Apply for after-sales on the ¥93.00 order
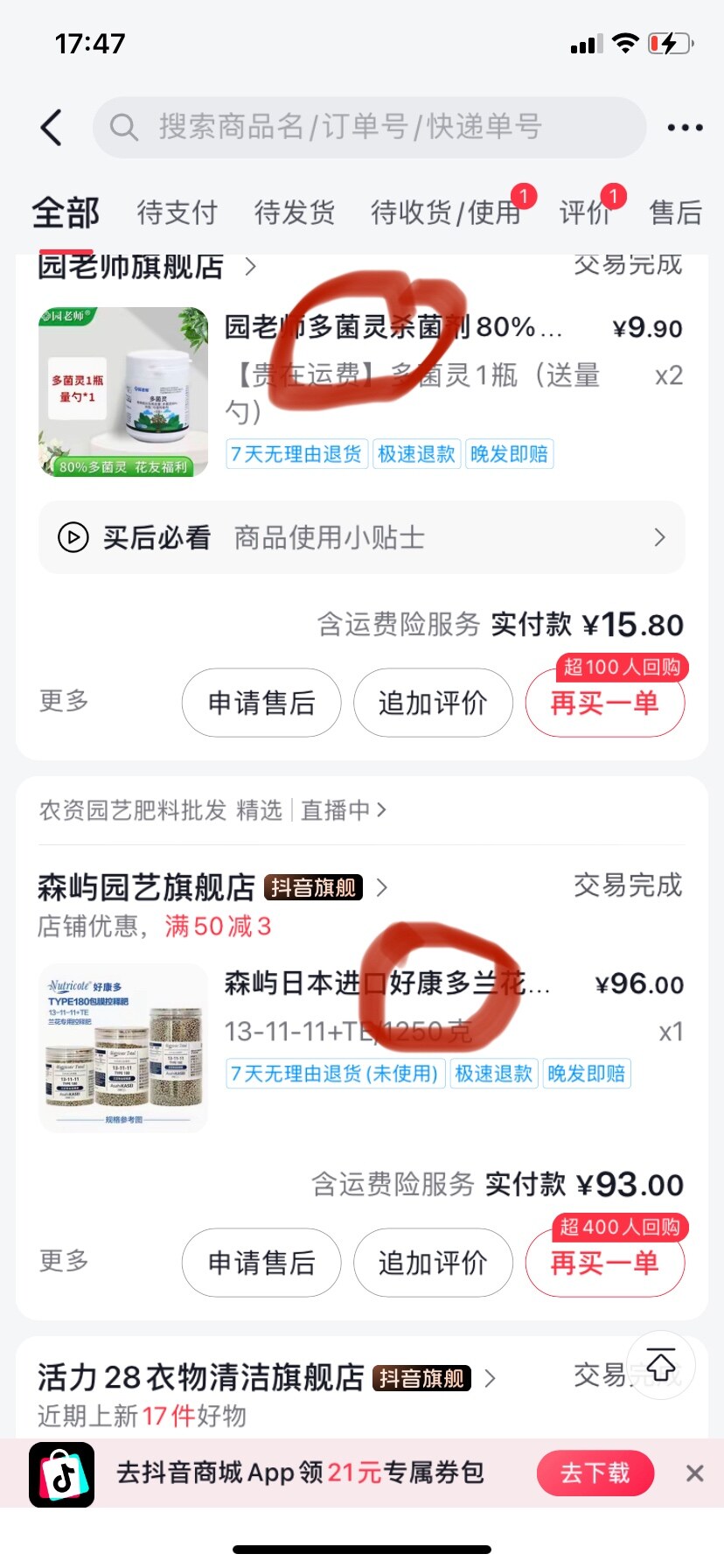The width and height of the screenshot is (724, 1568). click(261, 1263)
